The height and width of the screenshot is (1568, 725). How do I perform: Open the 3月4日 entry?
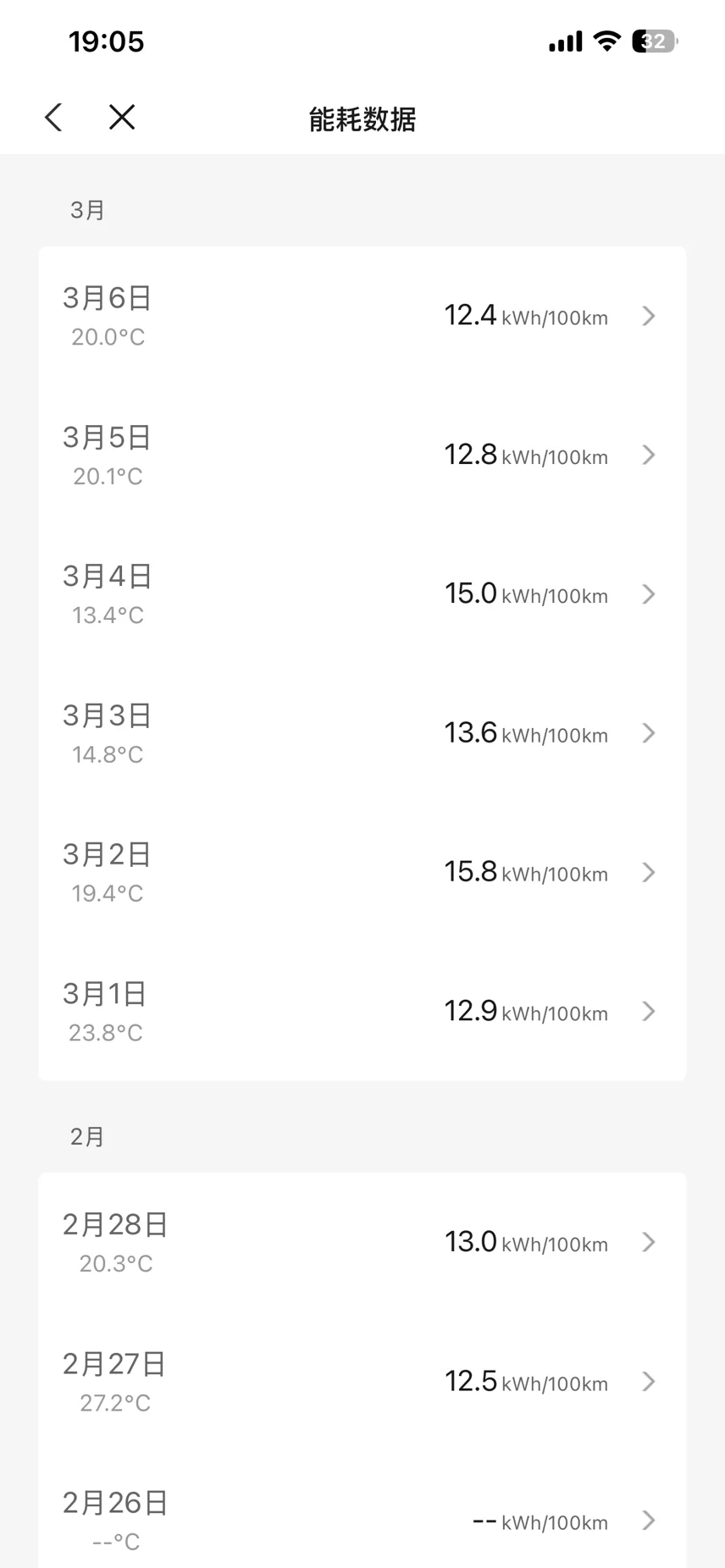pyautogui.click(x=362, y=594)
